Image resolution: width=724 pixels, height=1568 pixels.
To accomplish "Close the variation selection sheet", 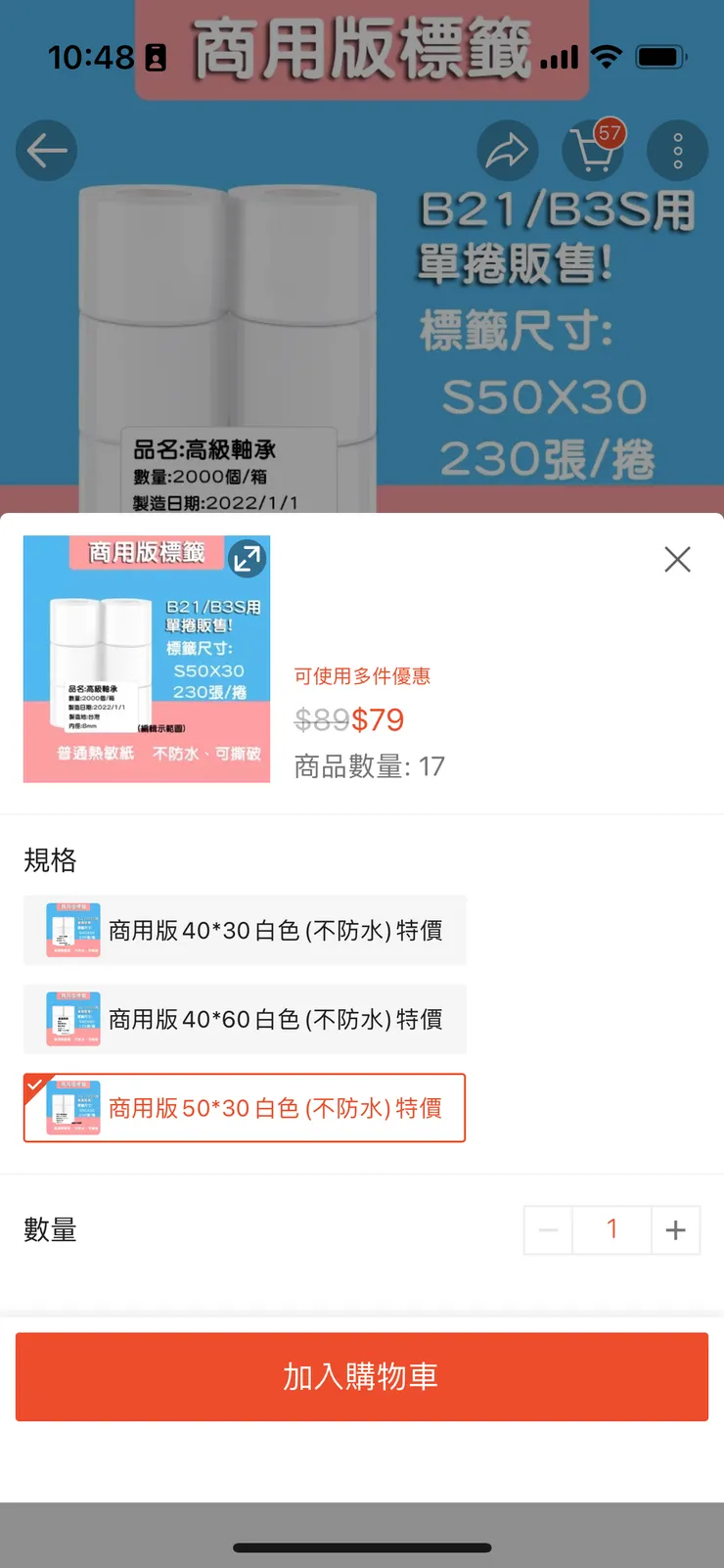I will click(x=677, y=559).
